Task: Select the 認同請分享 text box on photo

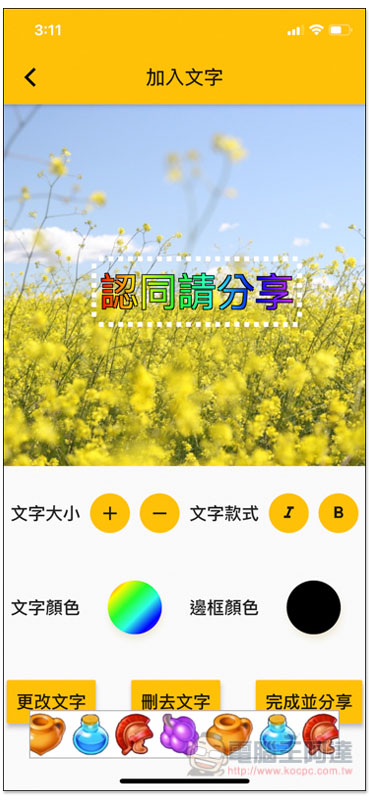Action: (x=196, y=292)
